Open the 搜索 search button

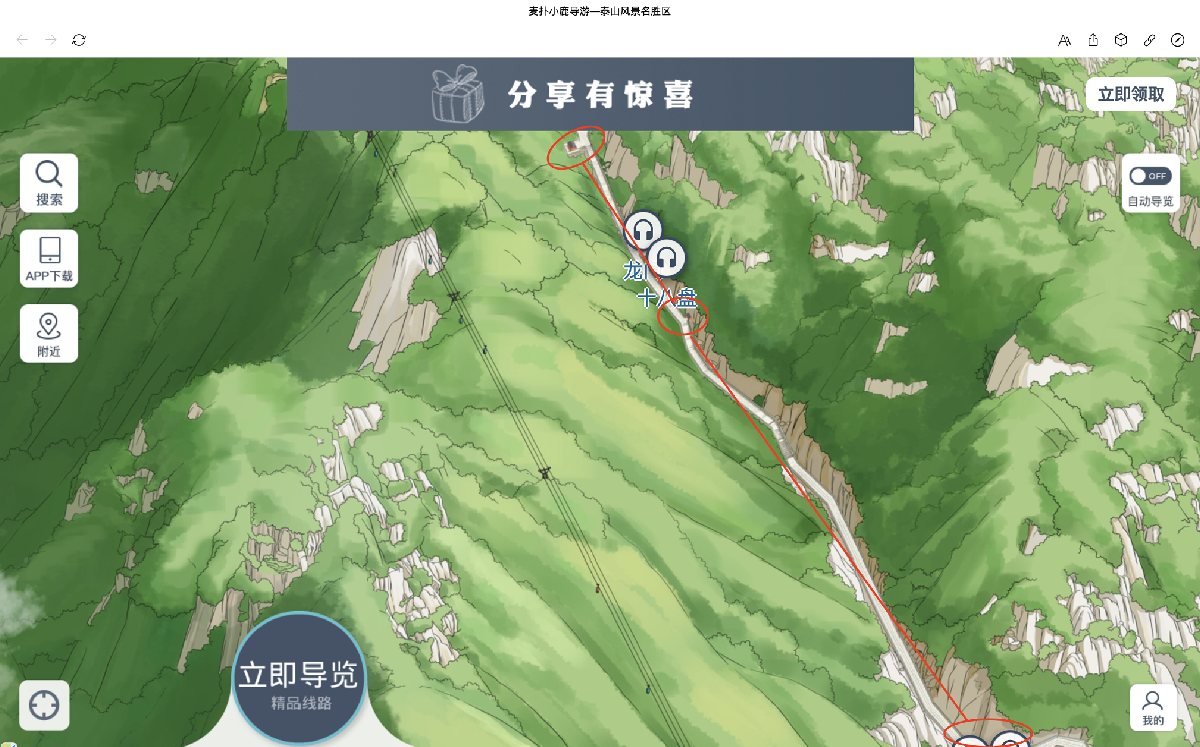(49, 183)
